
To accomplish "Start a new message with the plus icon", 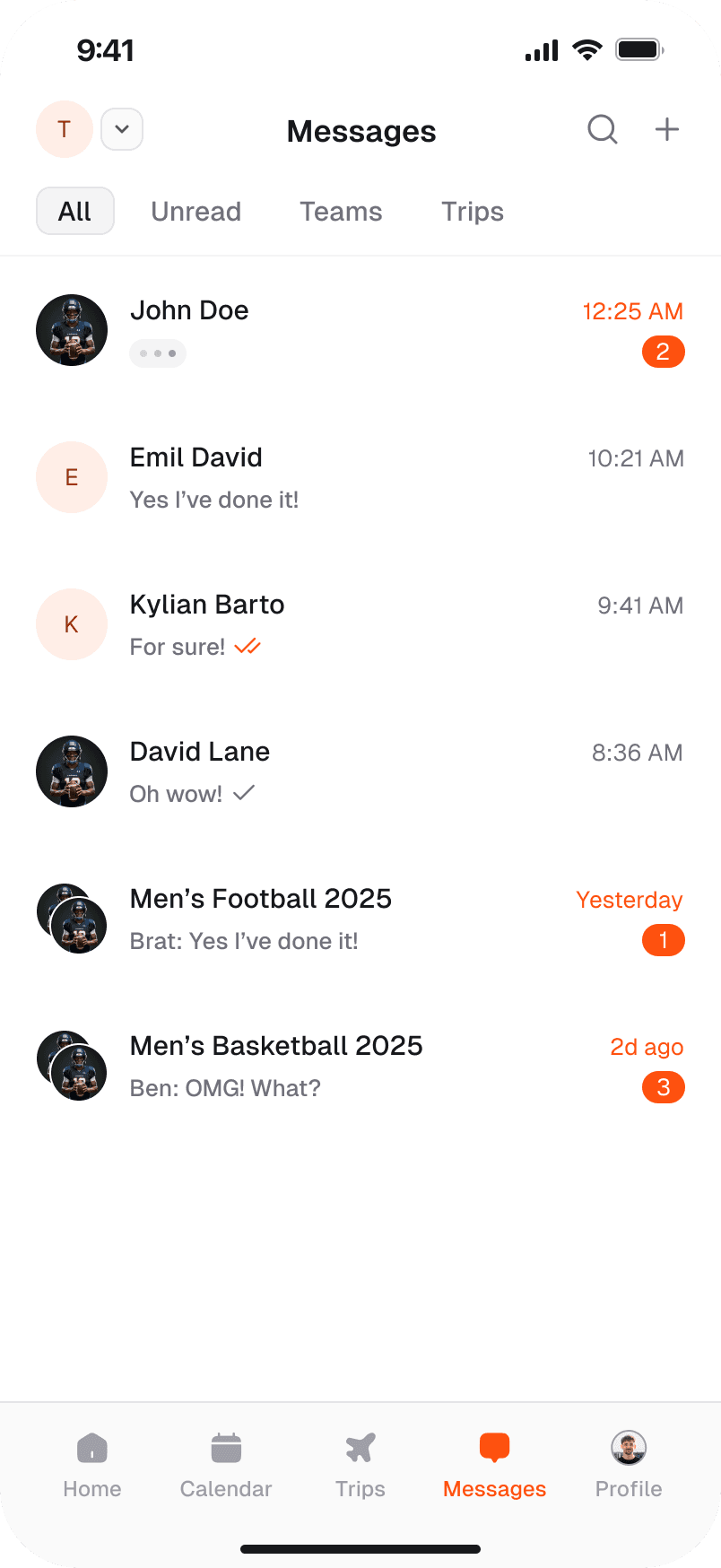I will [666, 129].
